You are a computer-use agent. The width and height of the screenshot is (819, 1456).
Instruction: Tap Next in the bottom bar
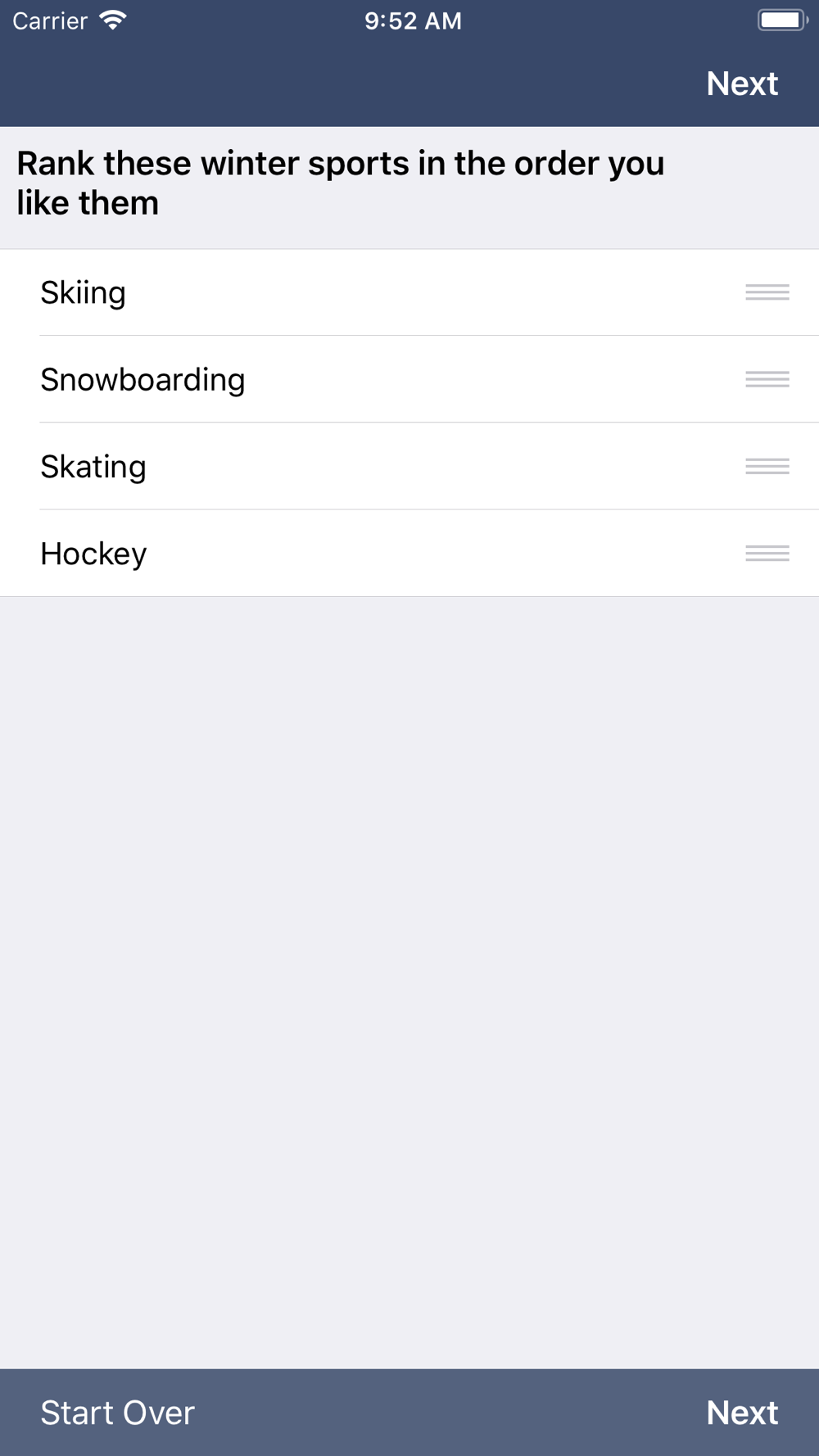coord(741,1413)
